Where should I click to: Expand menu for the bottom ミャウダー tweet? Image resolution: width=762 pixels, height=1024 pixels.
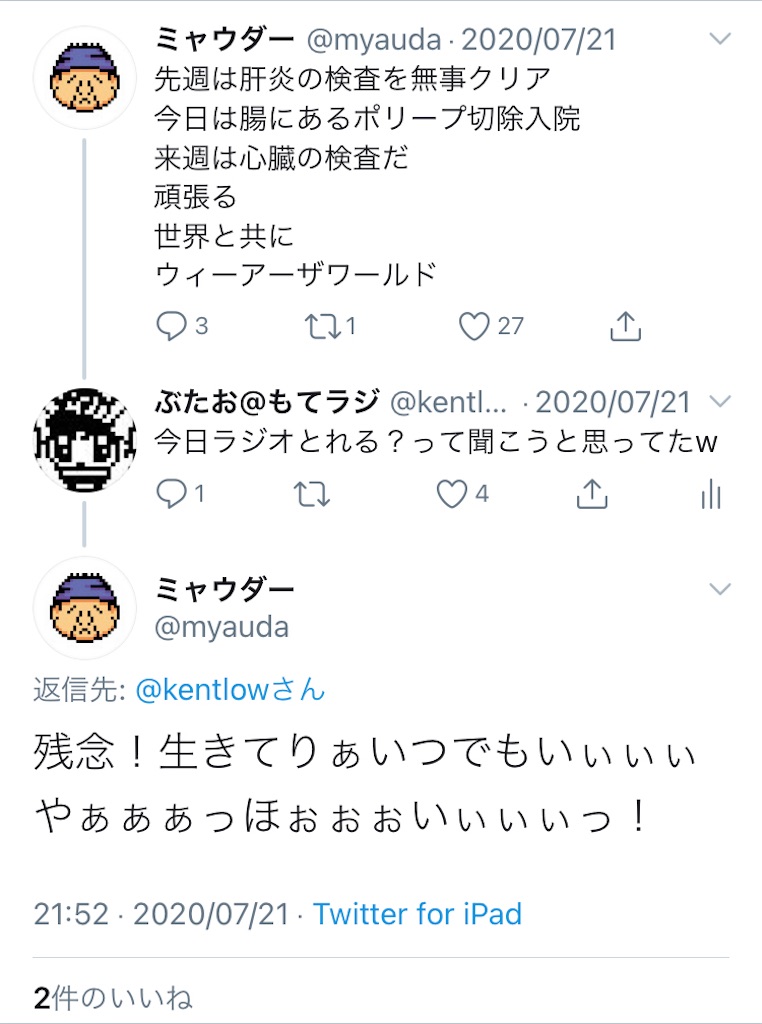coord(719,589)
